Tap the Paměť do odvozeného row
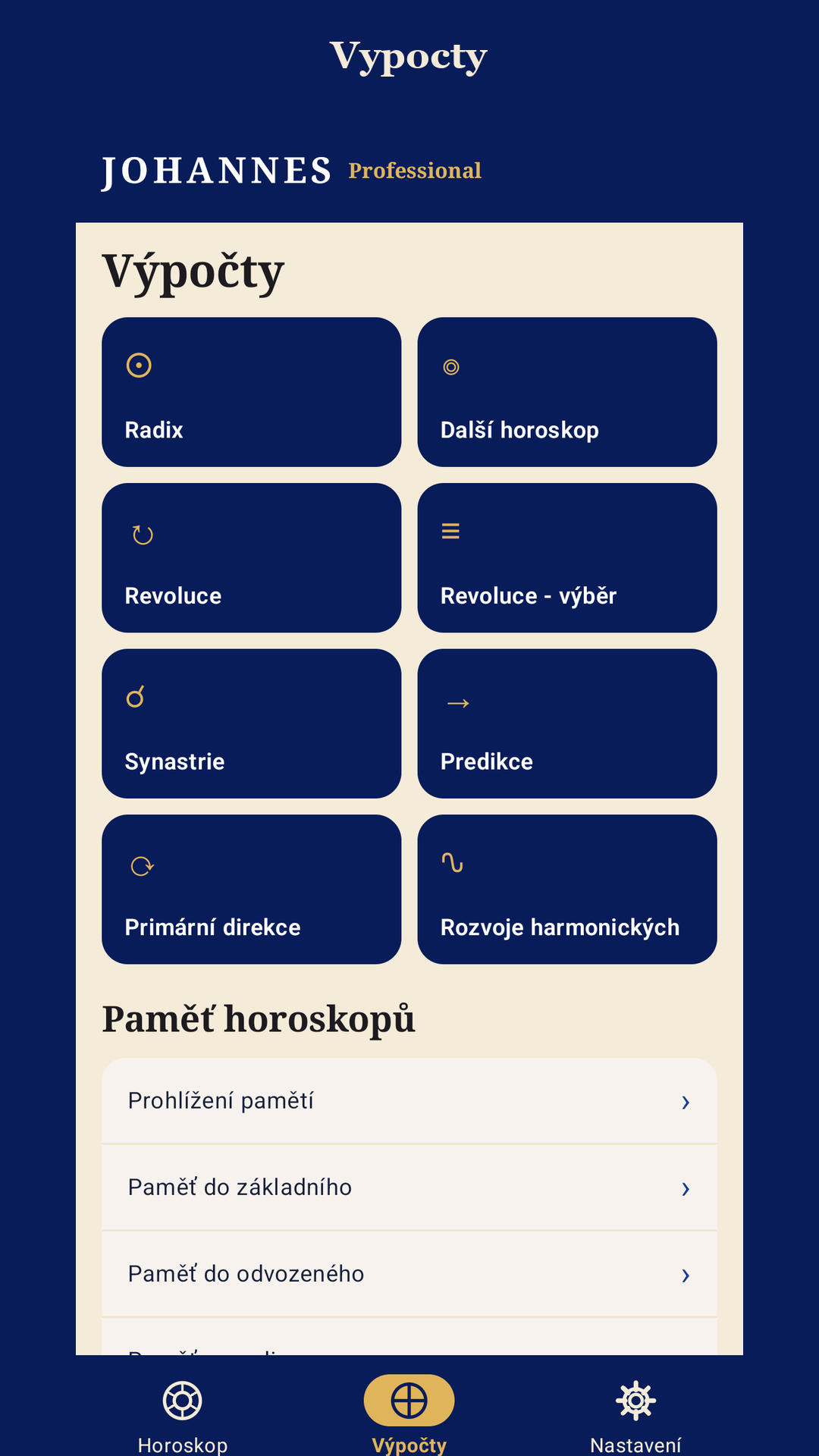This screenshot has width=819, height=1456. coord(409,1274)
